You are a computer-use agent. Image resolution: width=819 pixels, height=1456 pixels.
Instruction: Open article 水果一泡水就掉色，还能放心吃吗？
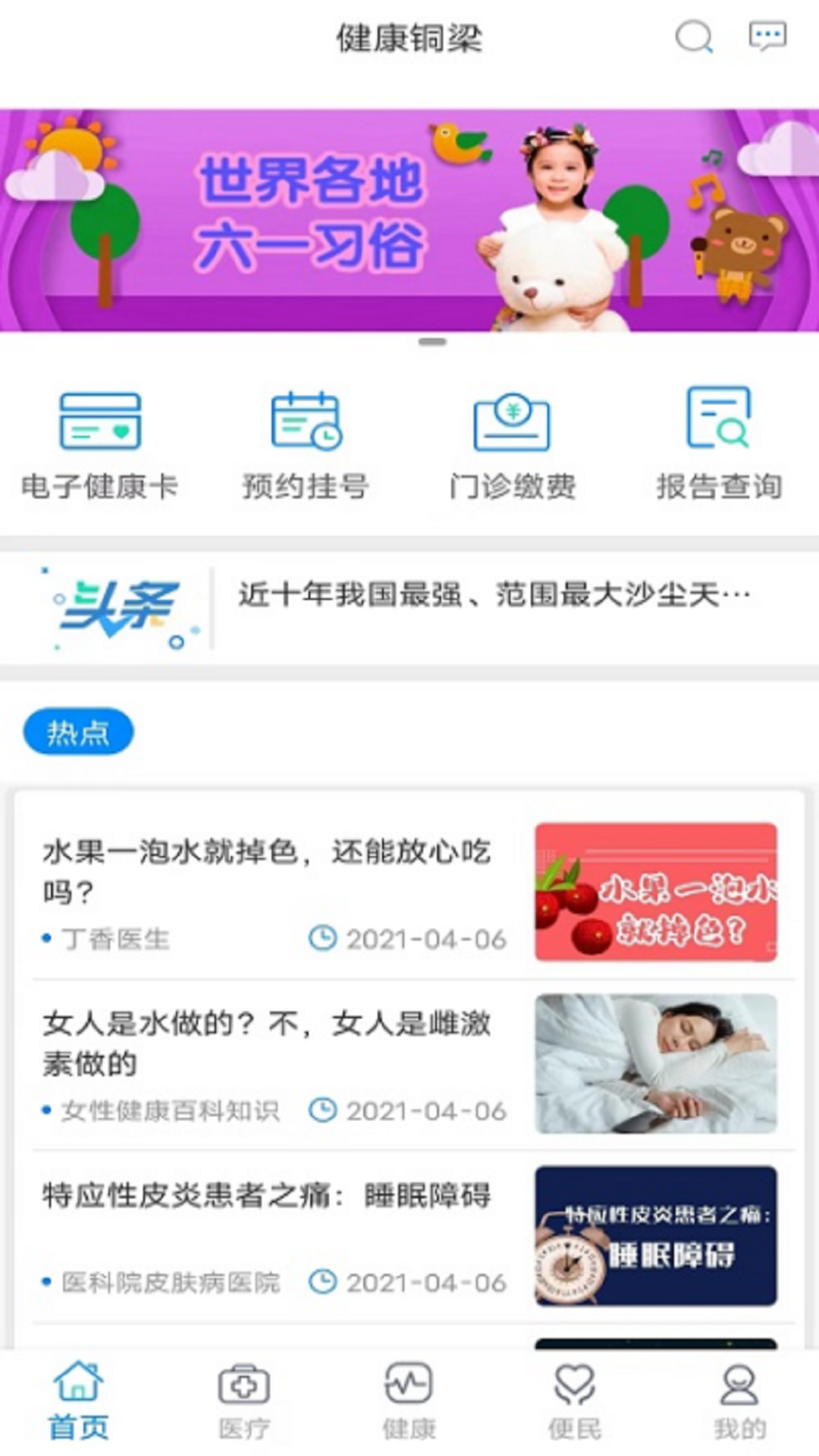tap(267, 871)
